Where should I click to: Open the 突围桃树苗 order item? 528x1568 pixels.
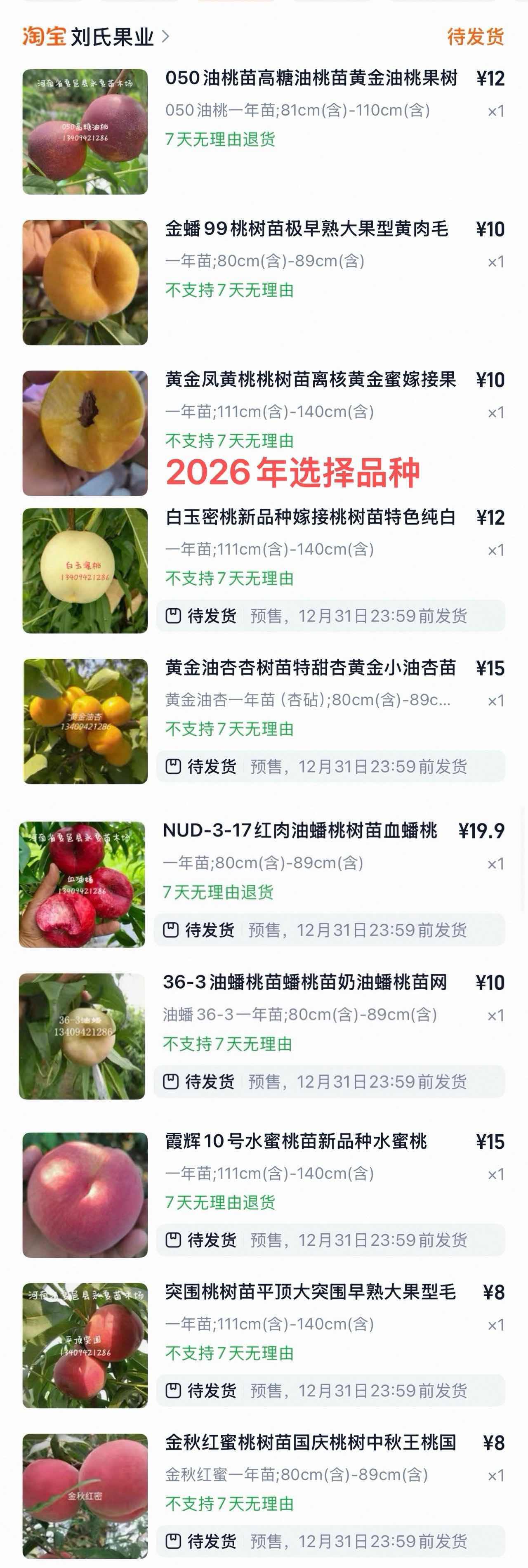tap(310, 1292)
